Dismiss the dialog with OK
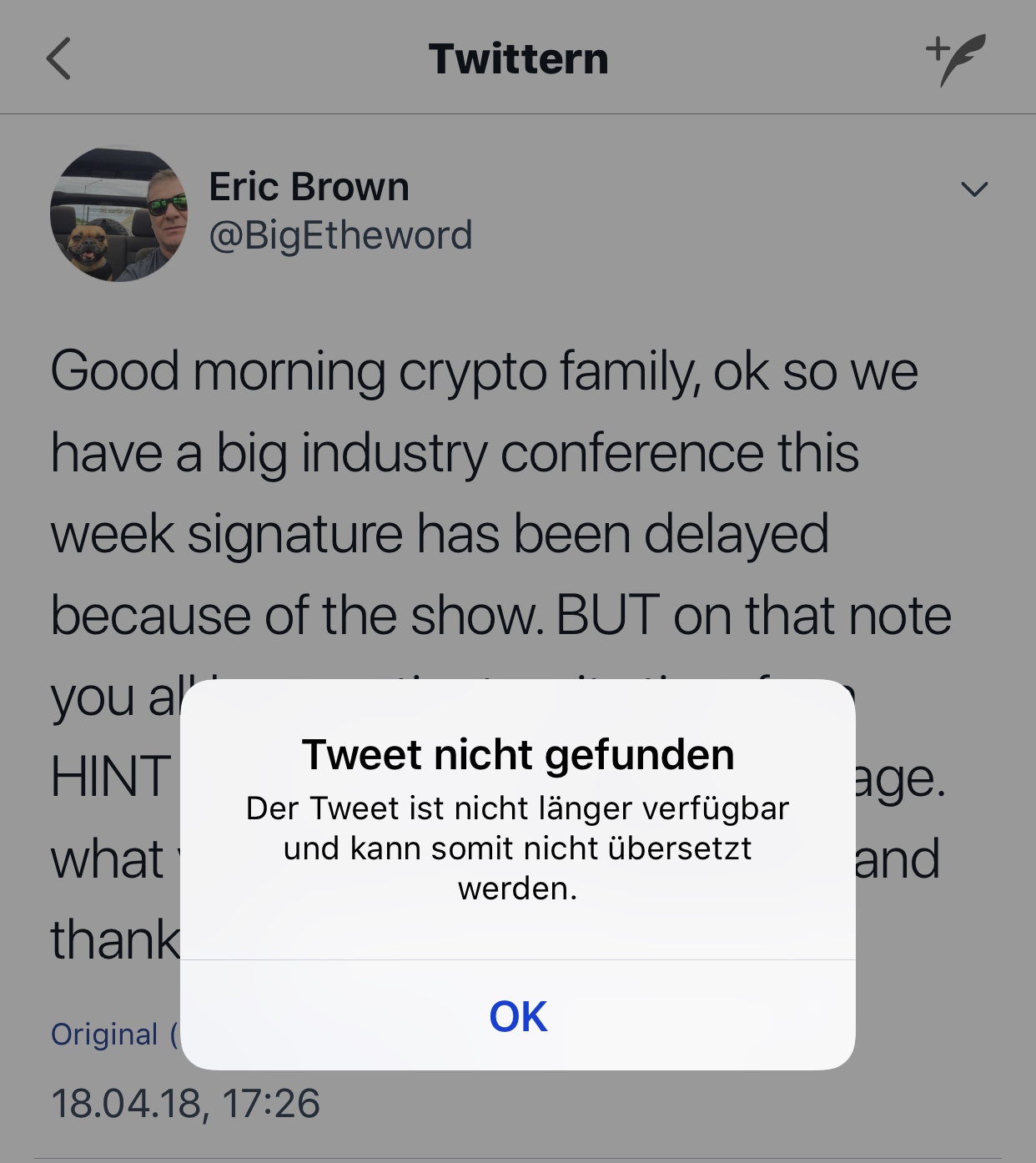Image resolution: width=1036 pixels, height=1163 pixels. pyautogui.click(x=518, y=1016)
